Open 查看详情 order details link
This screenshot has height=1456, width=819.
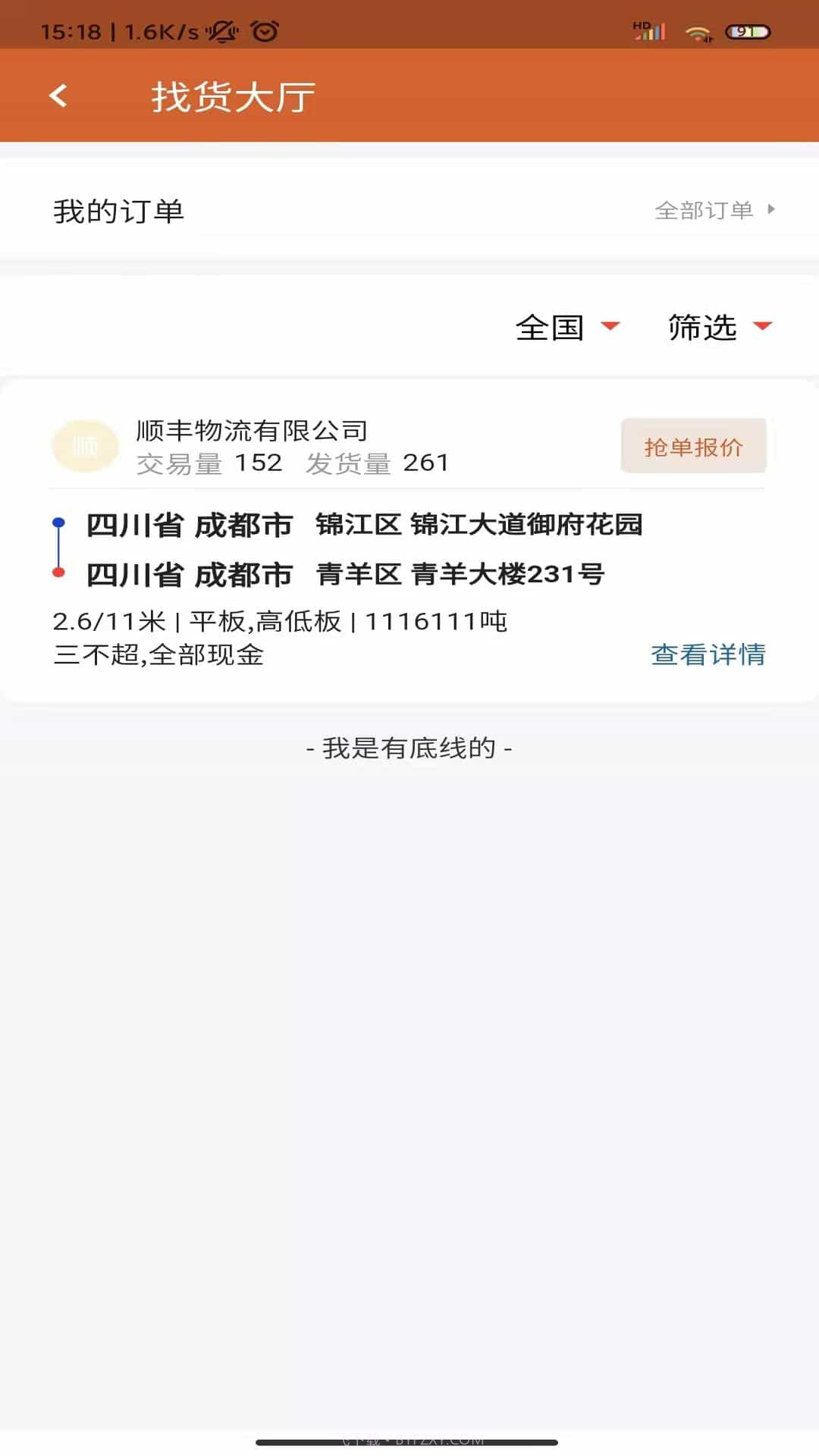[x=708, y=655]
